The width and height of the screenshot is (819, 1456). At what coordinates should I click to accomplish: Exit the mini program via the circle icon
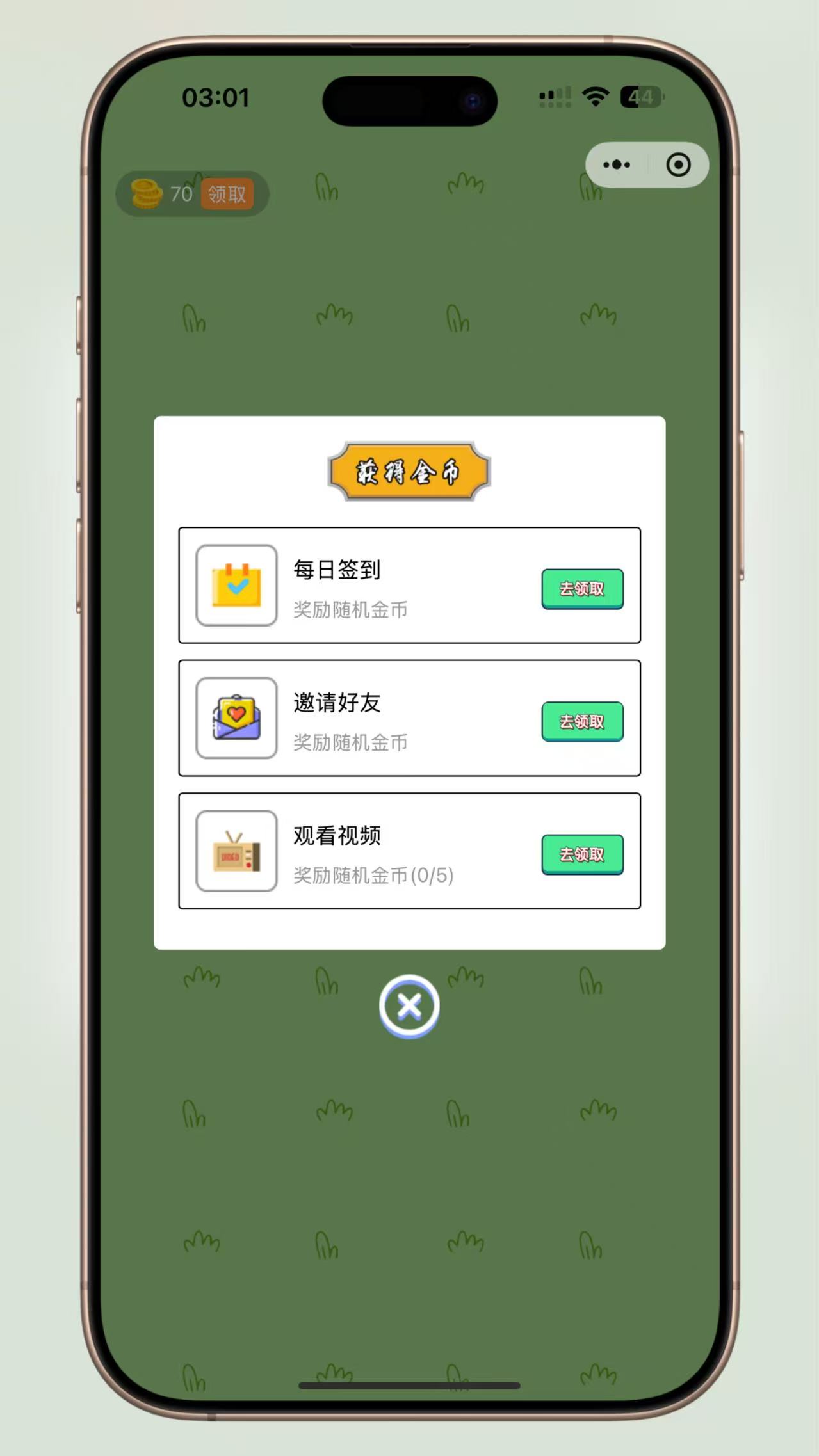678,165
